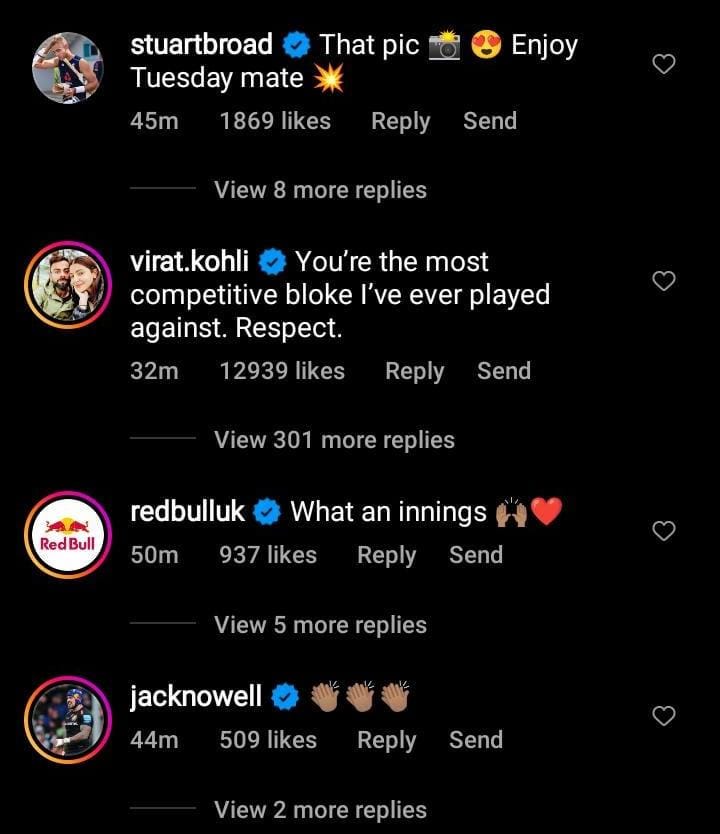
Task: Reply to redbulluk's comment
Action: (386, 555)
